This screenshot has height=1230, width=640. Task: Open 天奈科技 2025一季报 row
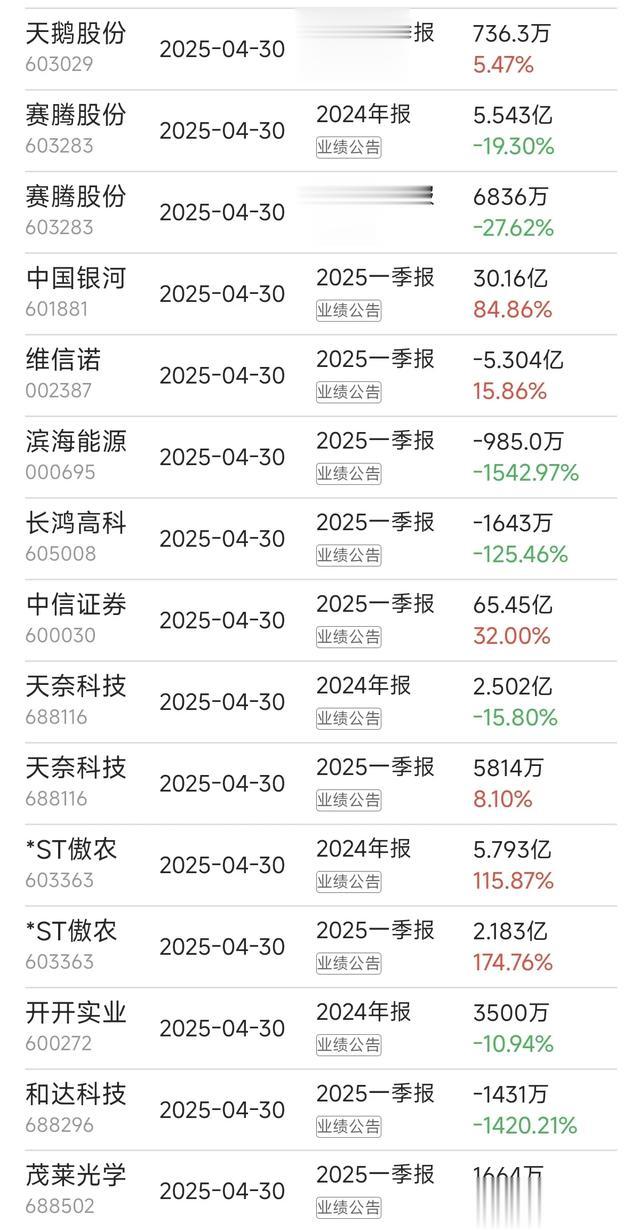(x=320, y=783)
